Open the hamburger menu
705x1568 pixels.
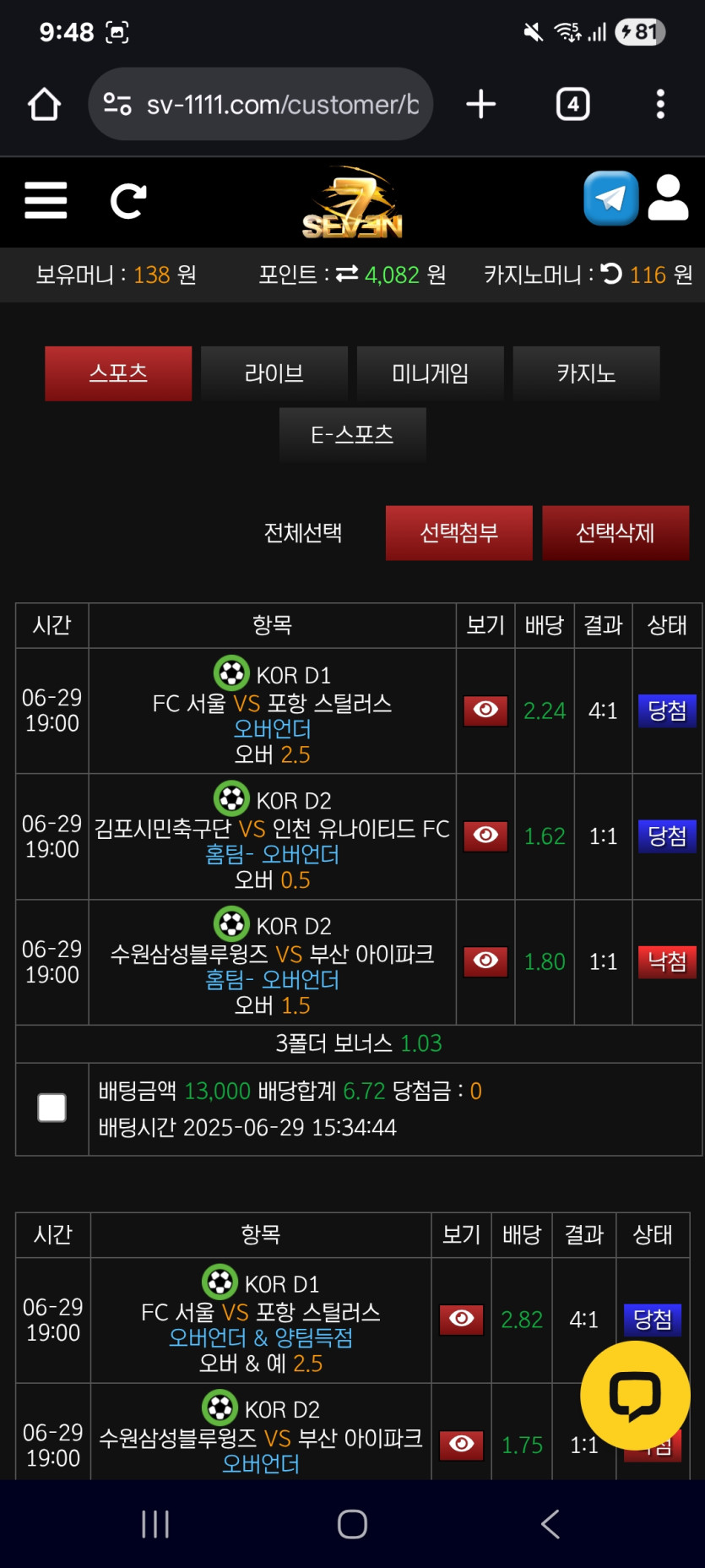(46, 200)
